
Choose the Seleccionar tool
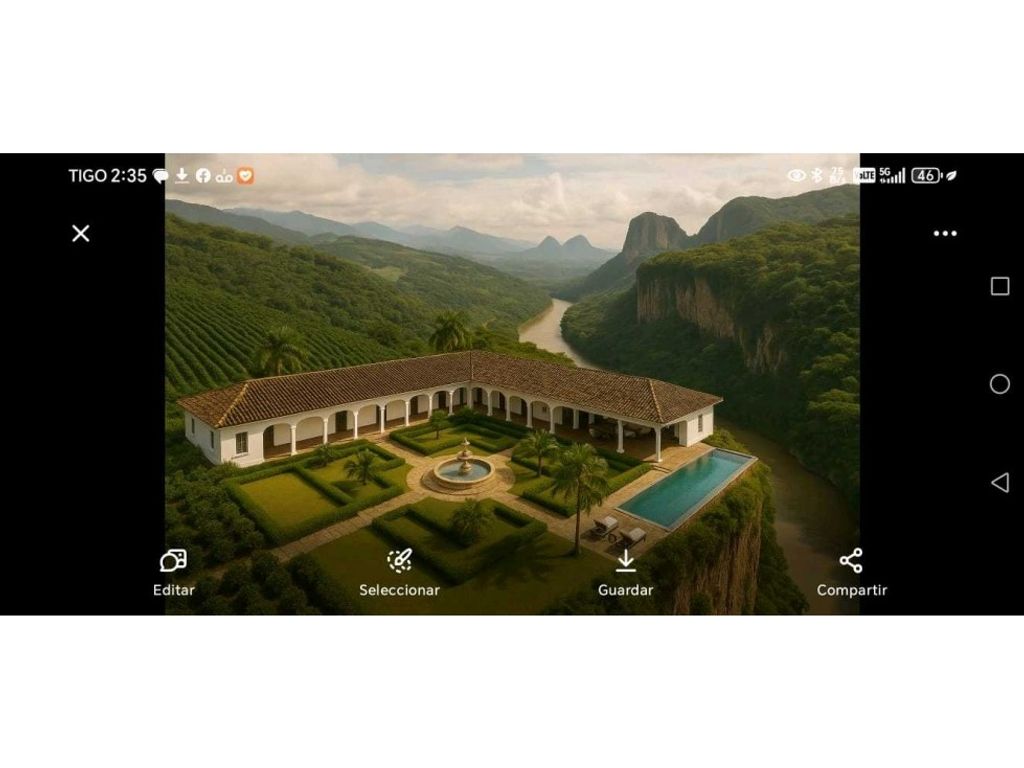coord(399,572)
